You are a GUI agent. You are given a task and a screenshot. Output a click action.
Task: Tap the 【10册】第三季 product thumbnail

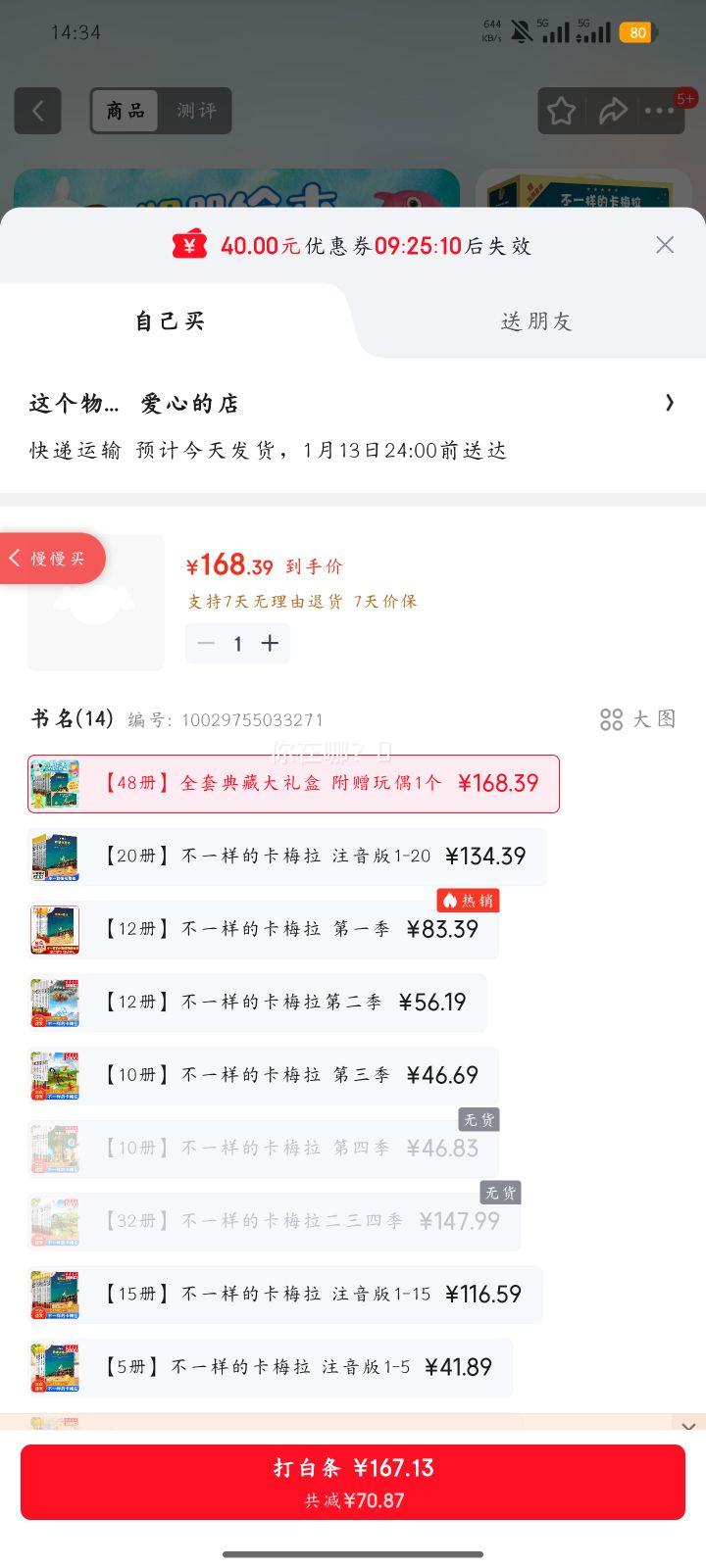[57, 1075]
